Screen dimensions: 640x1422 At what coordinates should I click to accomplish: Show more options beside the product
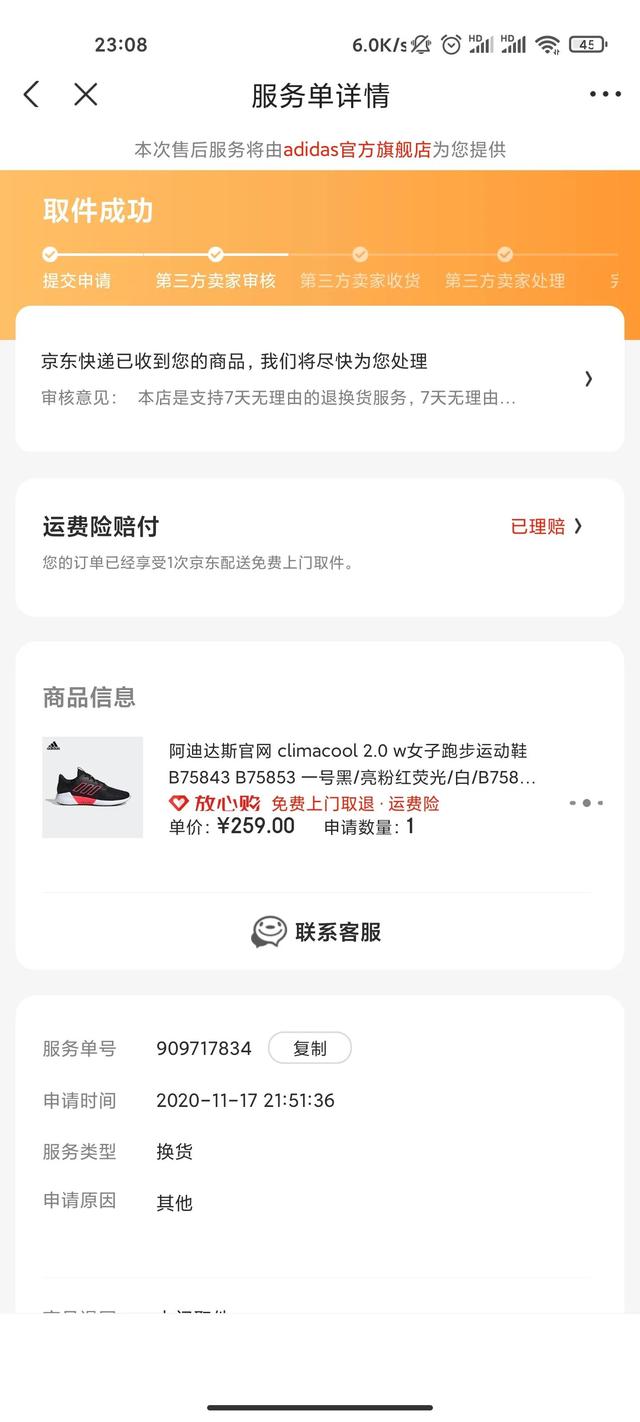coord(586,802)
